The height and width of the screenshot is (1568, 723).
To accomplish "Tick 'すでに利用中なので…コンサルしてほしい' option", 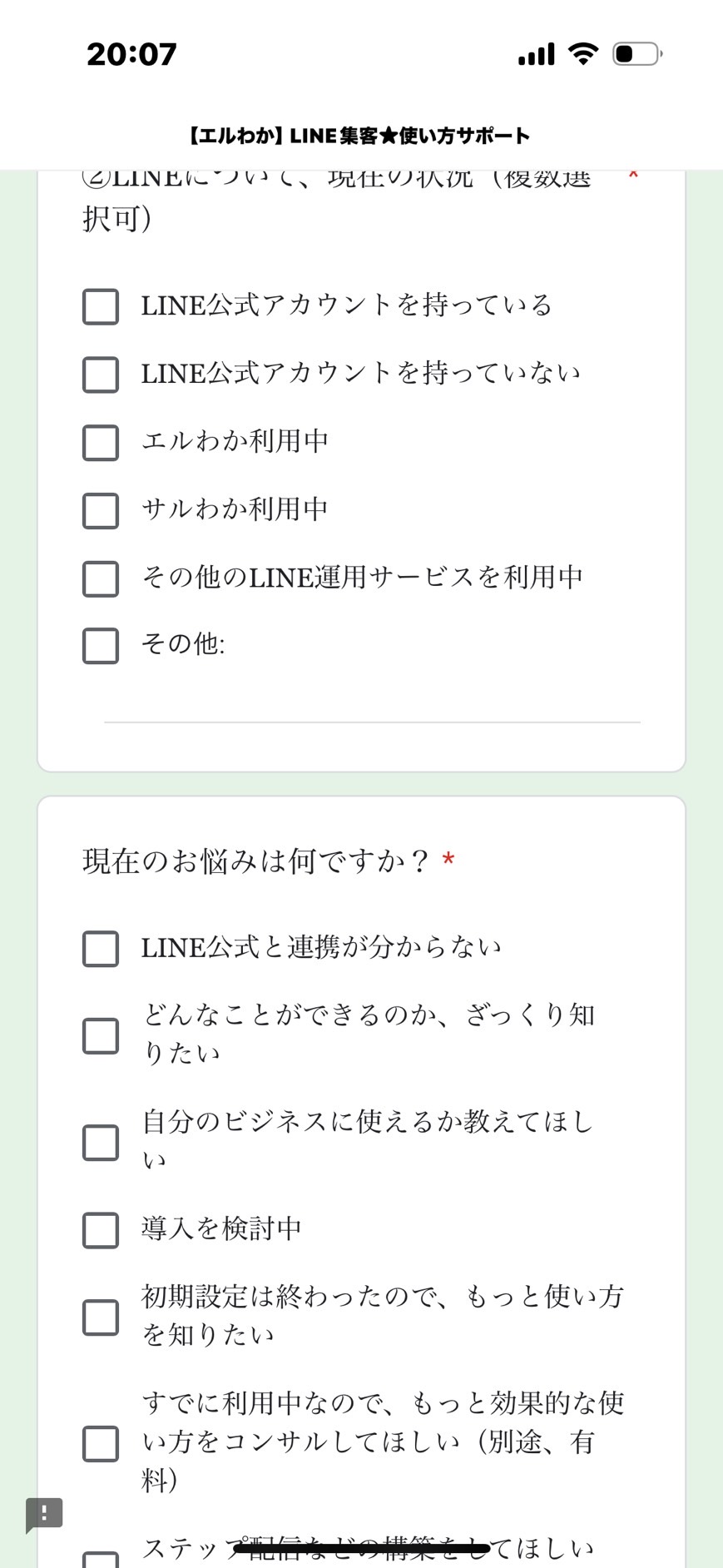I will pyautogui.click(x=101, y=1443).
